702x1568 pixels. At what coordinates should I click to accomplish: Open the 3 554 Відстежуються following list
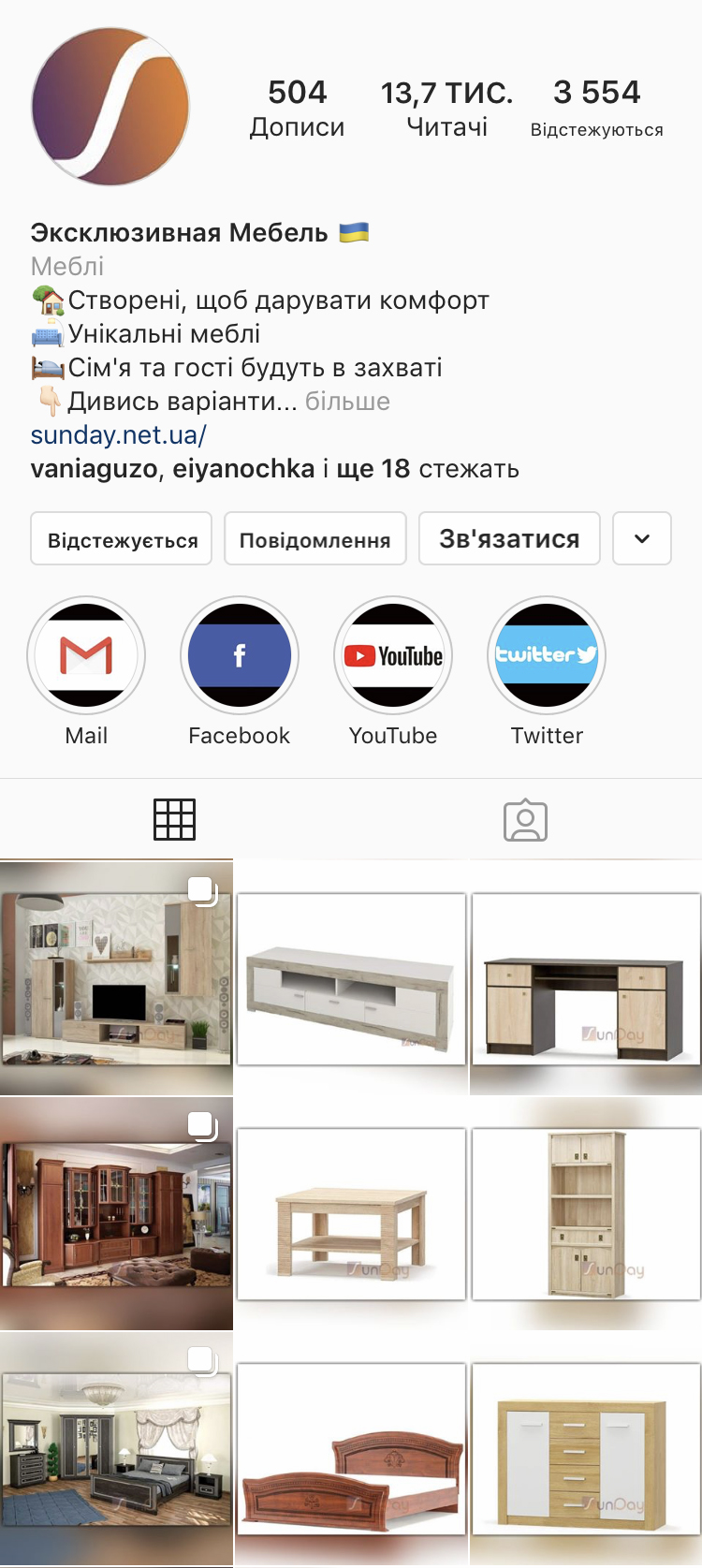tap(596, 108)
